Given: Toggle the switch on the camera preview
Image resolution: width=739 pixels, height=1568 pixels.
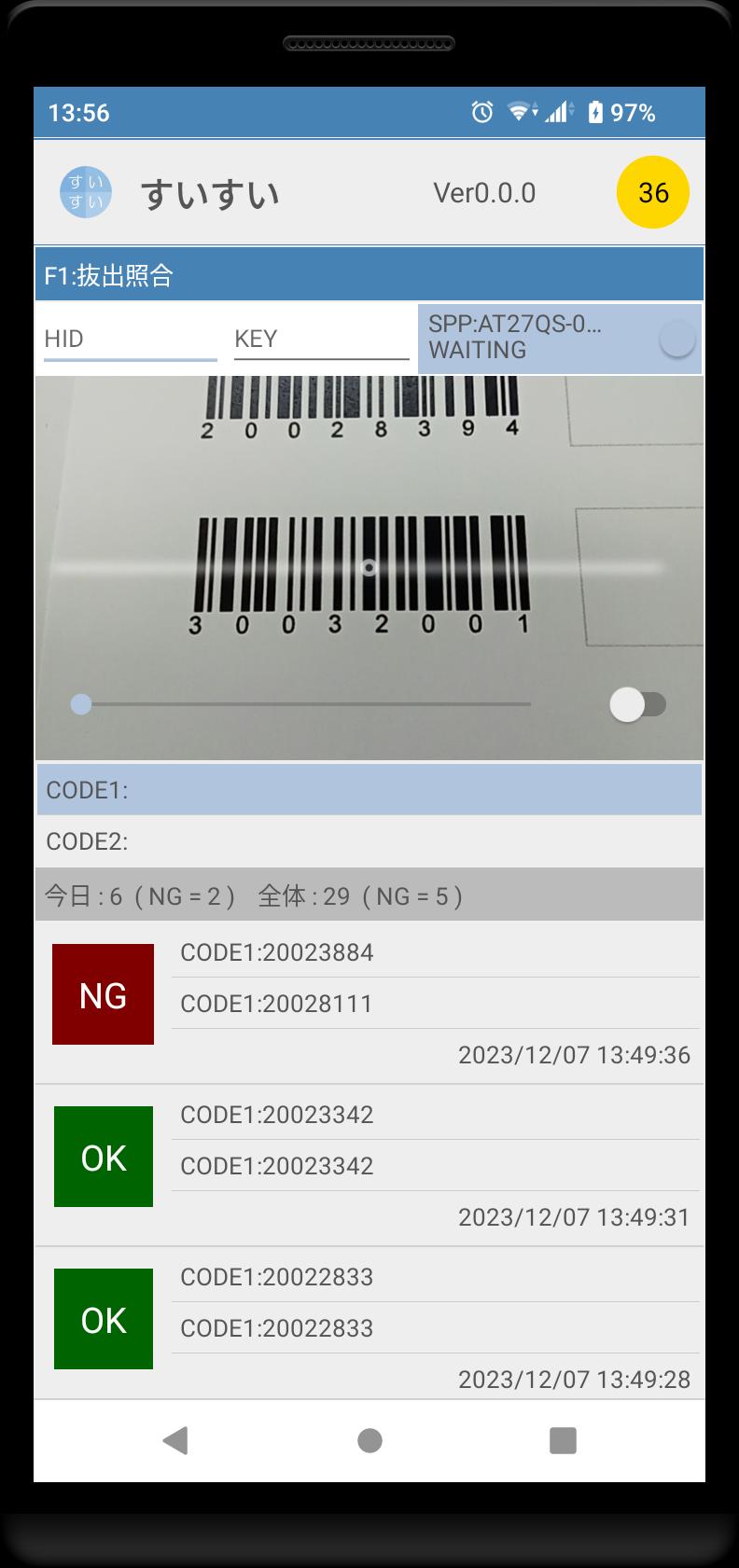Looking at the screenshot, I should (637, 704).
